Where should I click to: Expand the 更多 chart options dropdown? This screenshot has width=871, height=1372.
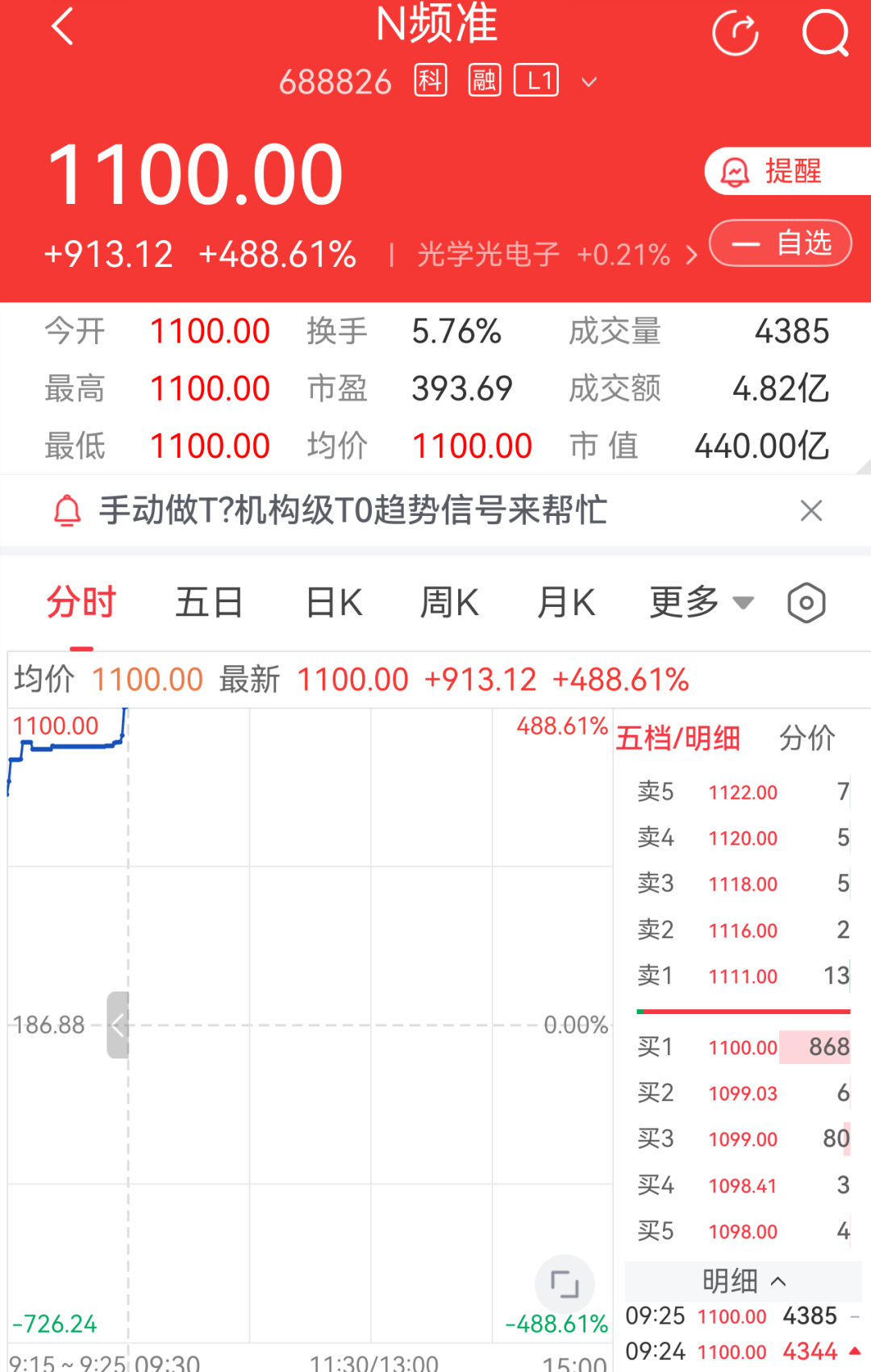click(x=702, y=603)
